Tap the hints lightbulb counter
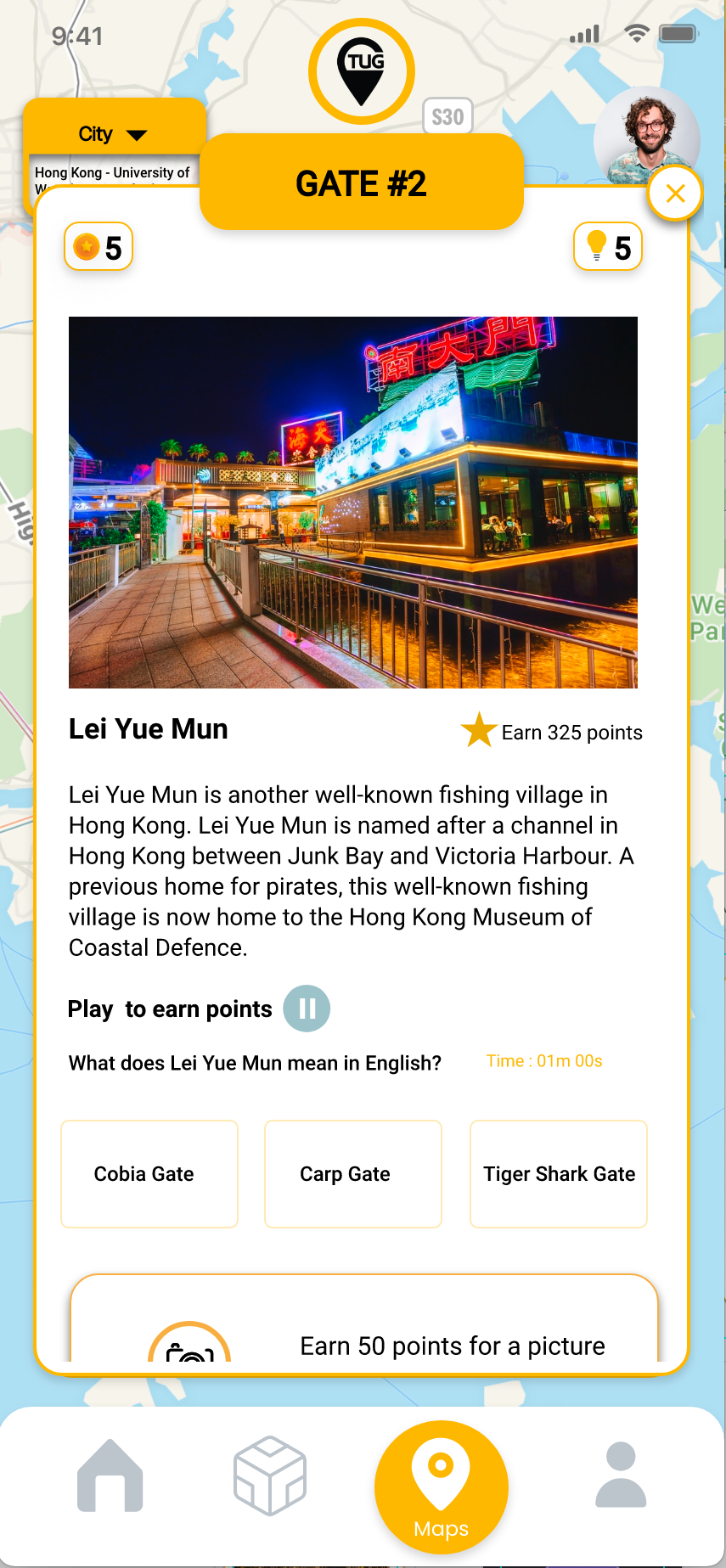Viewport: 726px width, 1568px height. pyautogui.click(x=608, y=247)
